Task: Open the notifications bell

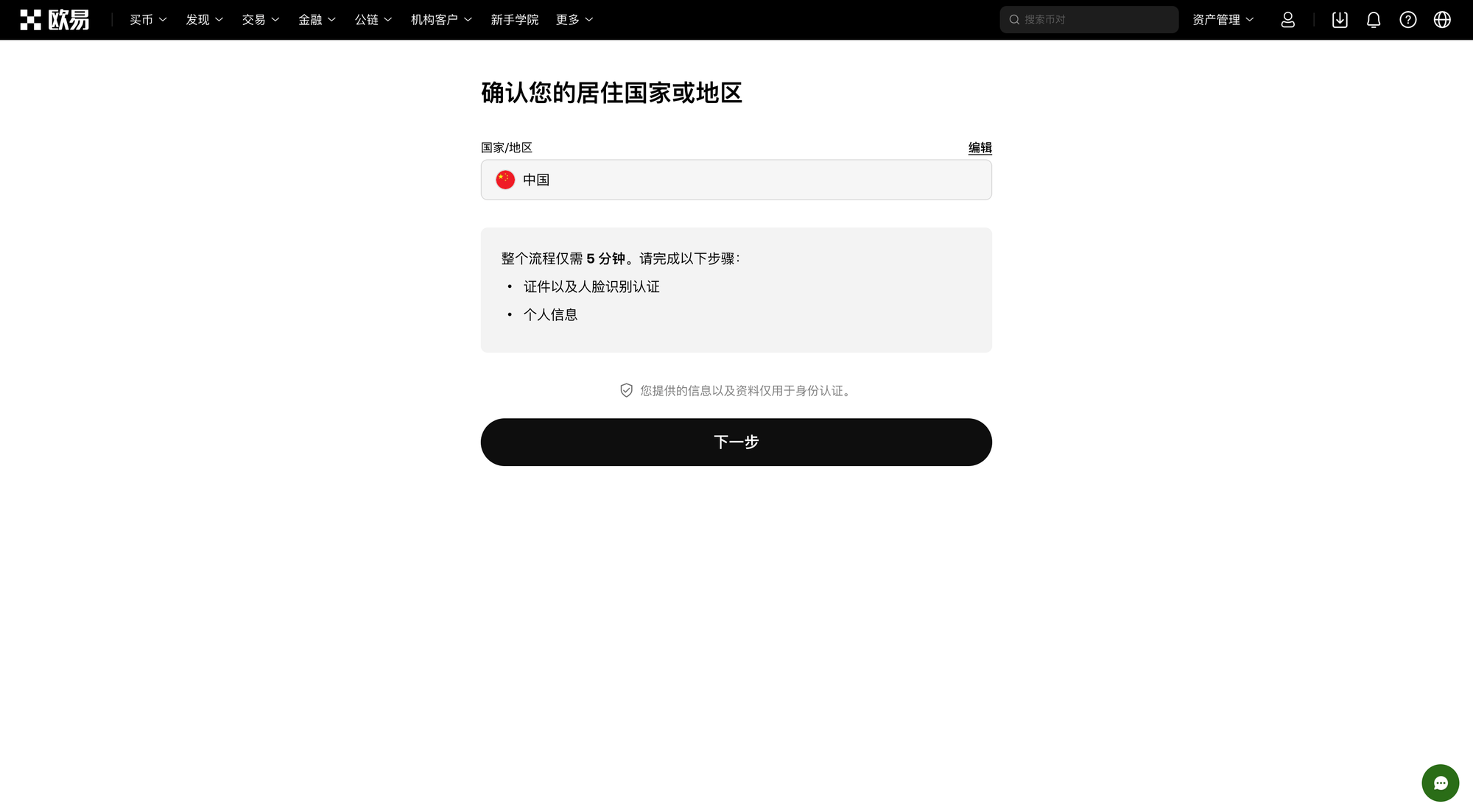Action: (1374, 20)
